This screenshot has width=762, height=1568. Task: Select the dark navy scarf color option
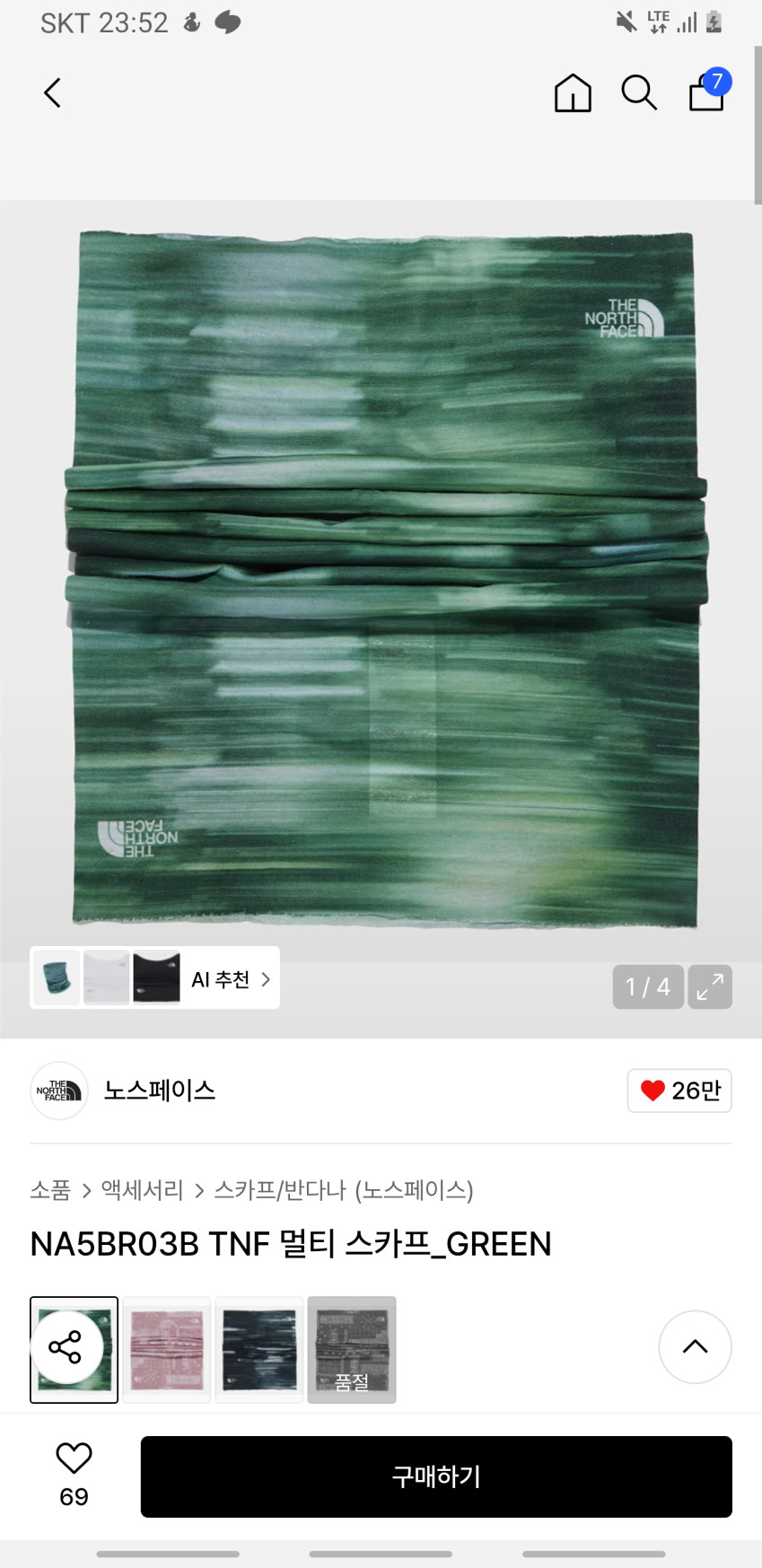tap(259, 1349)
